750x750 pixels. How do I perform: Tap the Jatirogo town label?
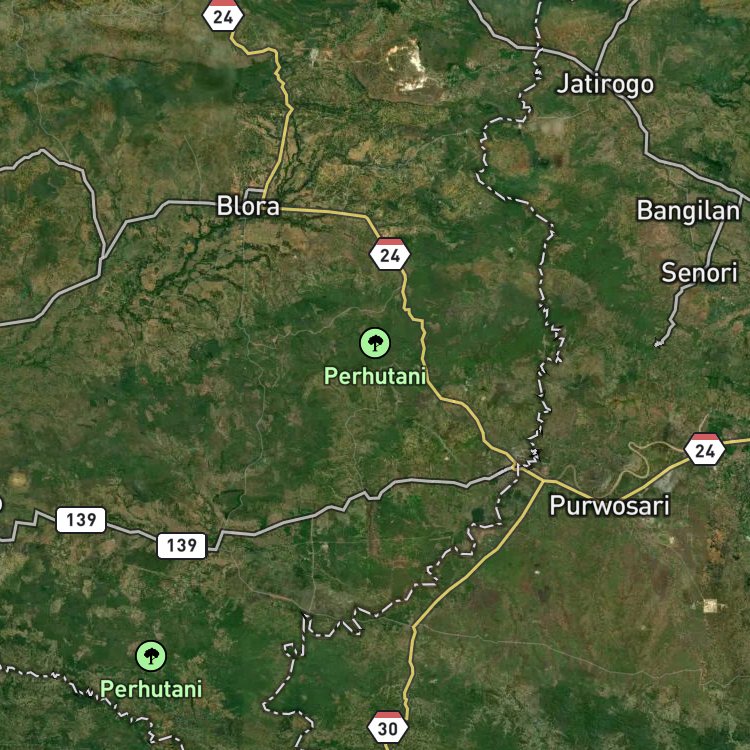coord(606,84)
